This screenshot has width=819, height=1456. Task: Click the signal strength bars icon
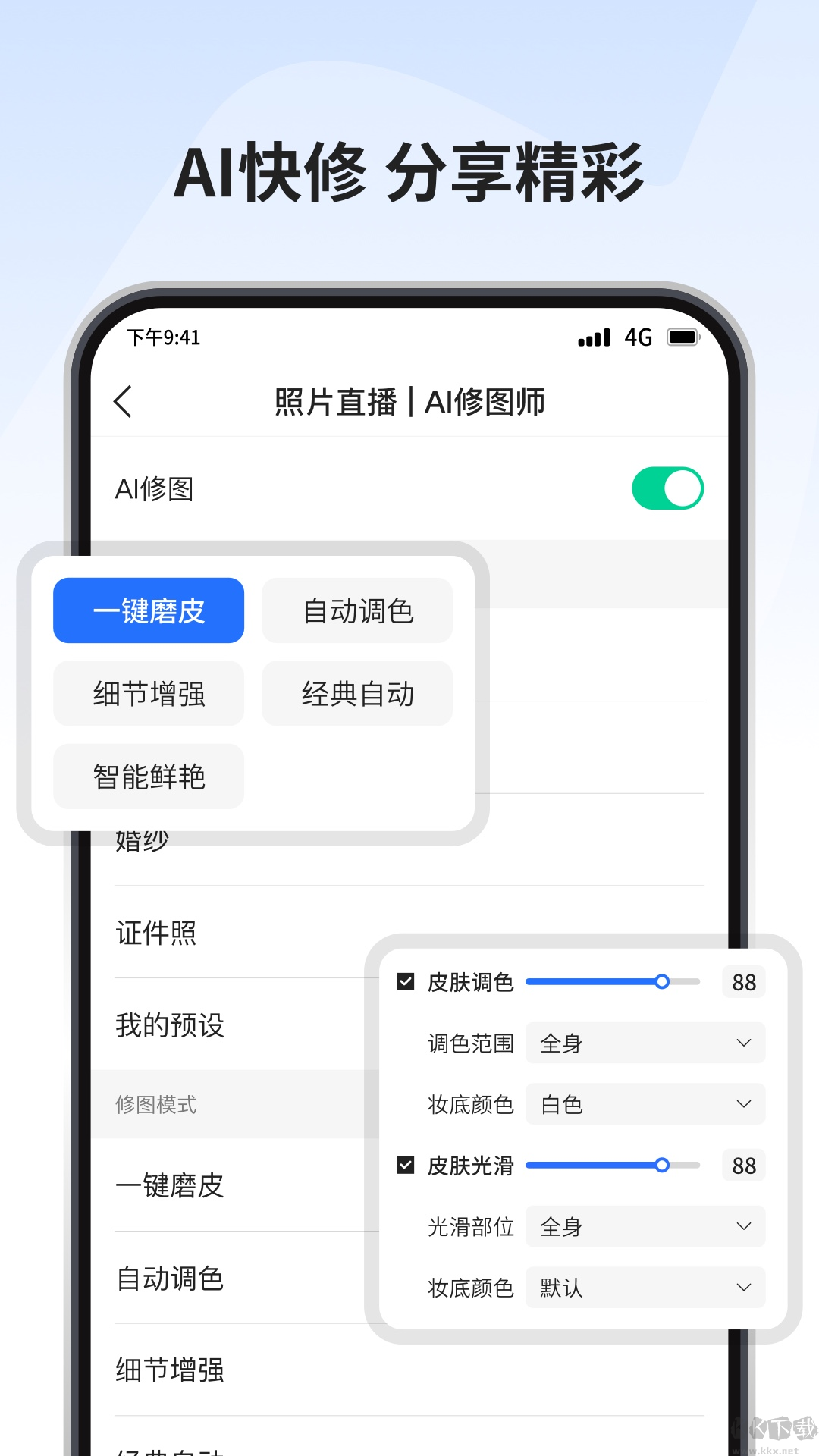tap(595, 337)
